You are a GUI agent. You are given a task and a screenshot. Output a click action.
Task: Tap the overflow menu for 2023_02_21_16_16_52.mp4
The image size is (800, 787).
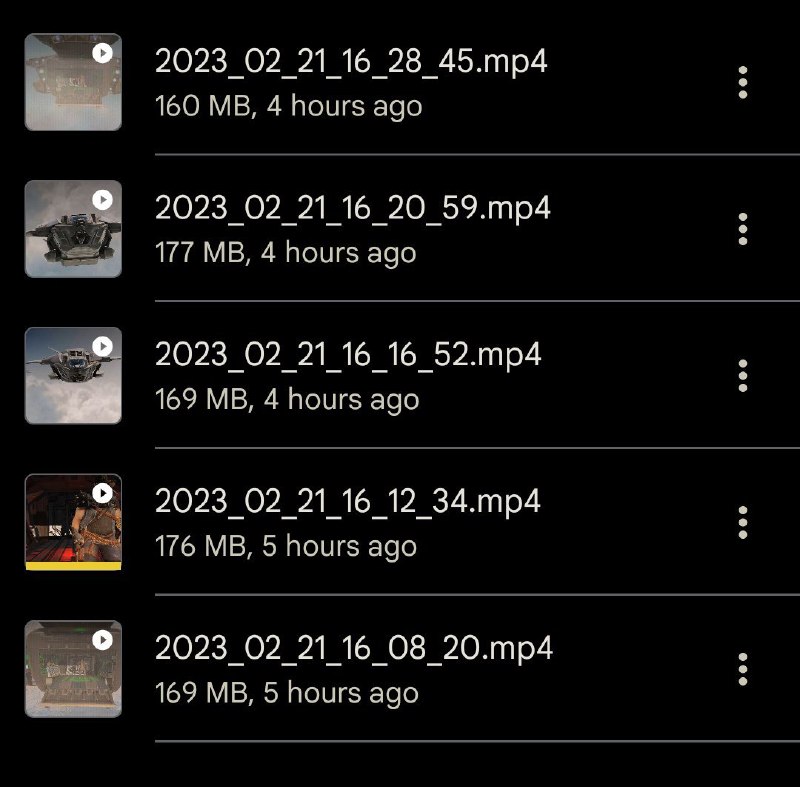click(x=742, y=375)
